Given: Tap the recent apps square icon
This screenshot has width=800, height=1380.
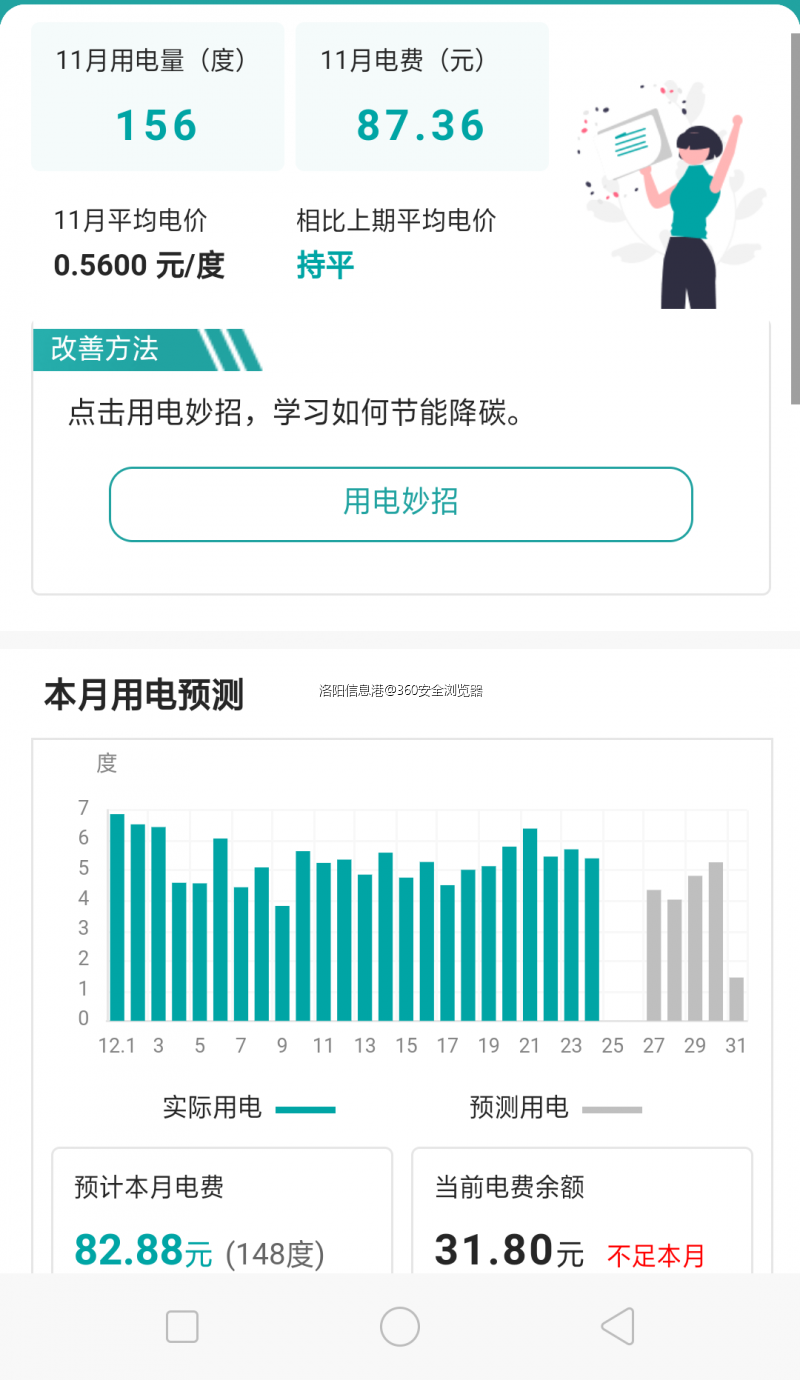Looking at the screenshot, I should pos(181,1324).
